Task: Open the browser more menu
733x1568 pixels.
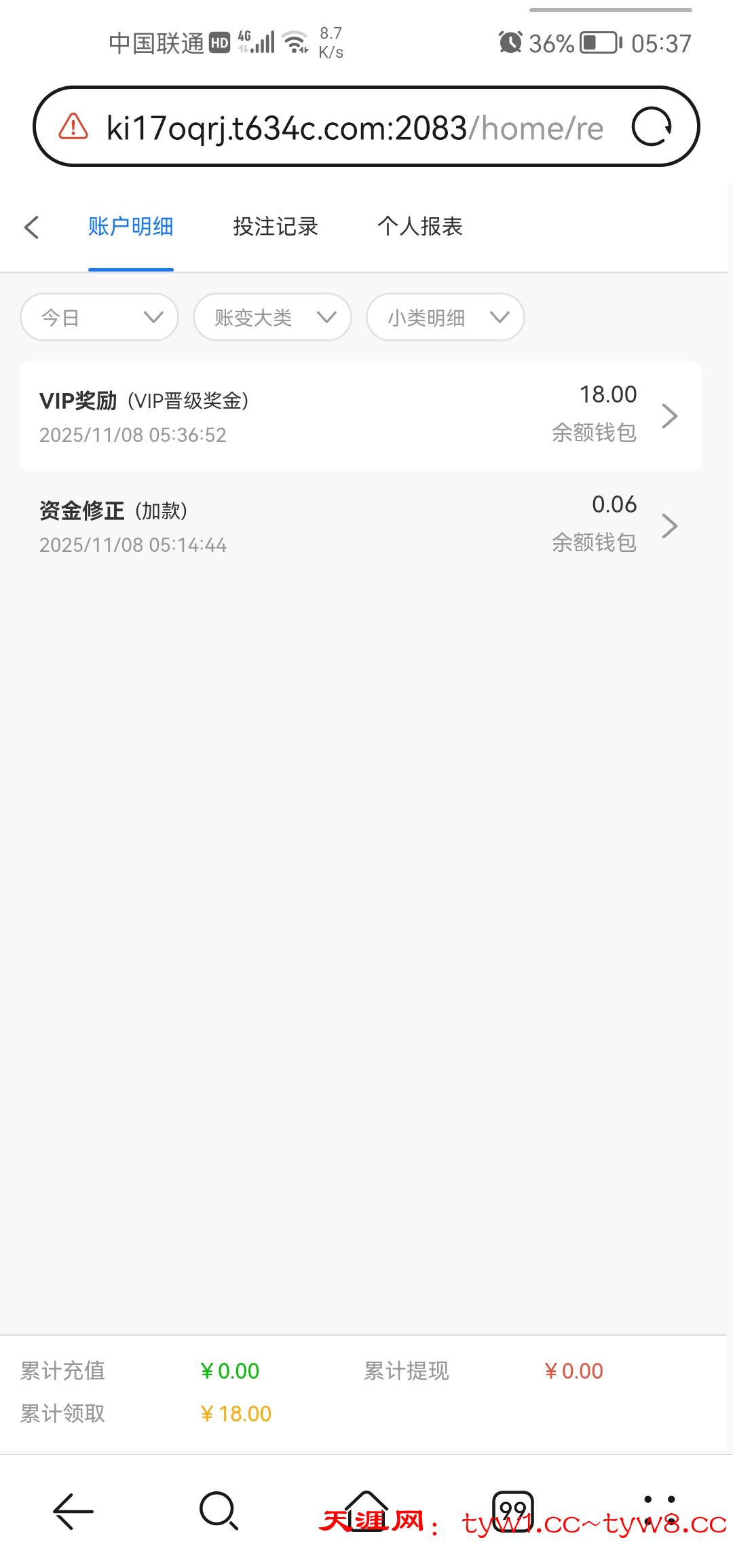Action: point(659,1510)
